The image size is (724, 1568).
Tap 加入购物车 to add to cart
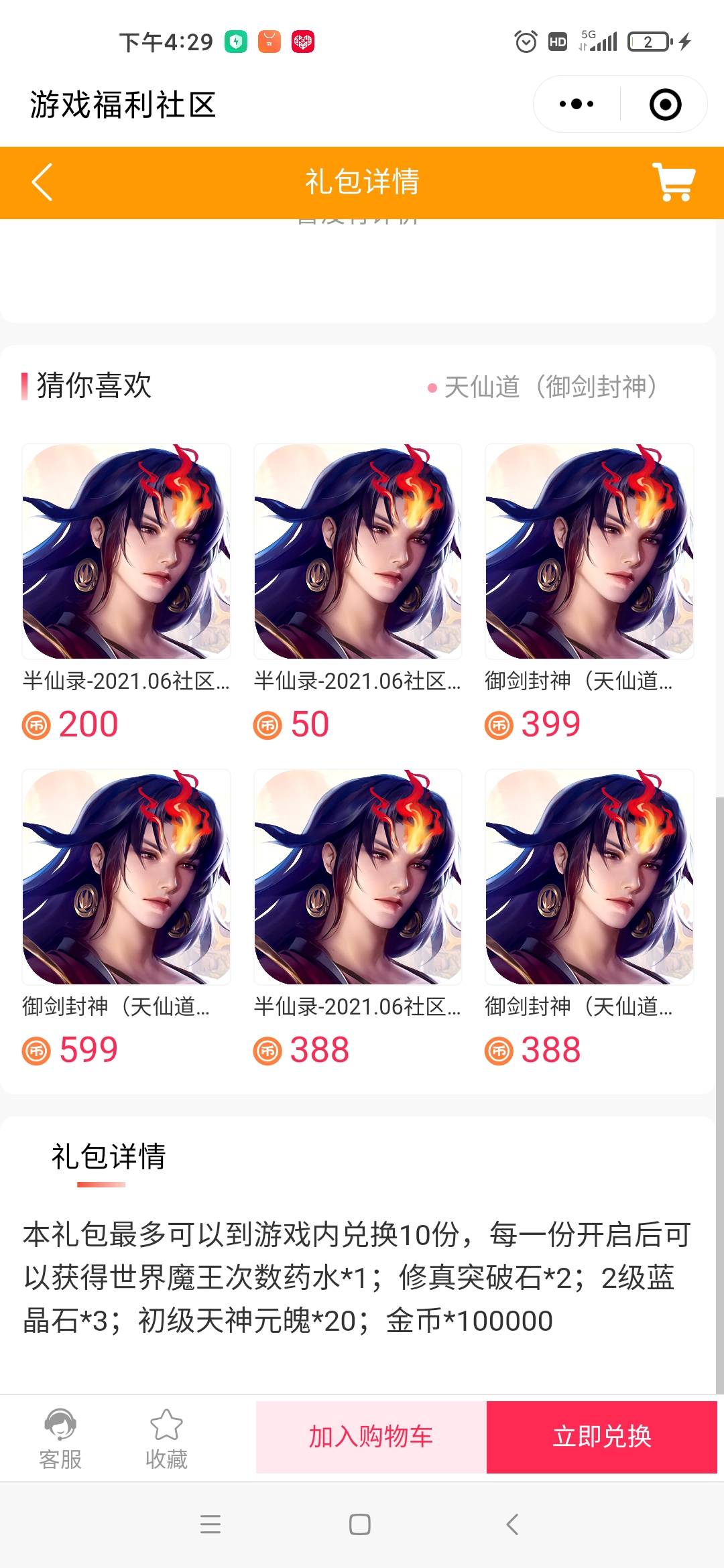coord(371,1437)
